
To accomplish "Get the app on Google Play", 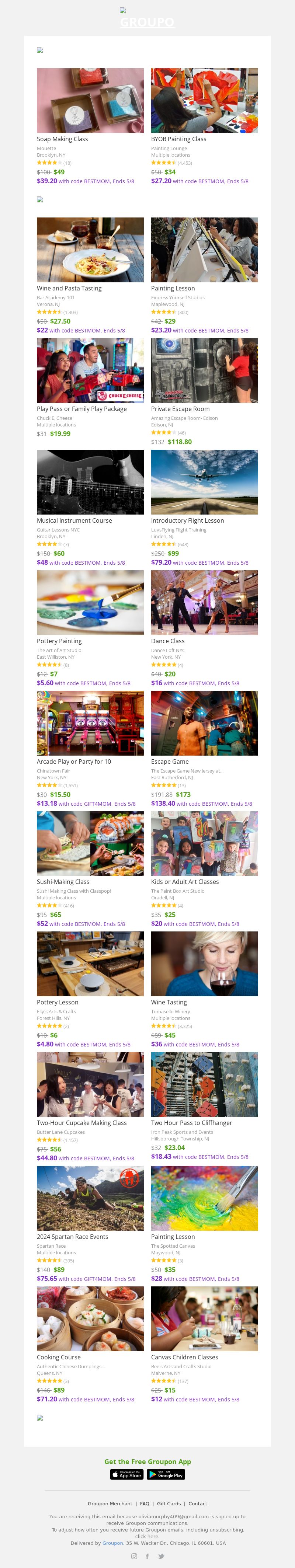I will point(166,1474).
